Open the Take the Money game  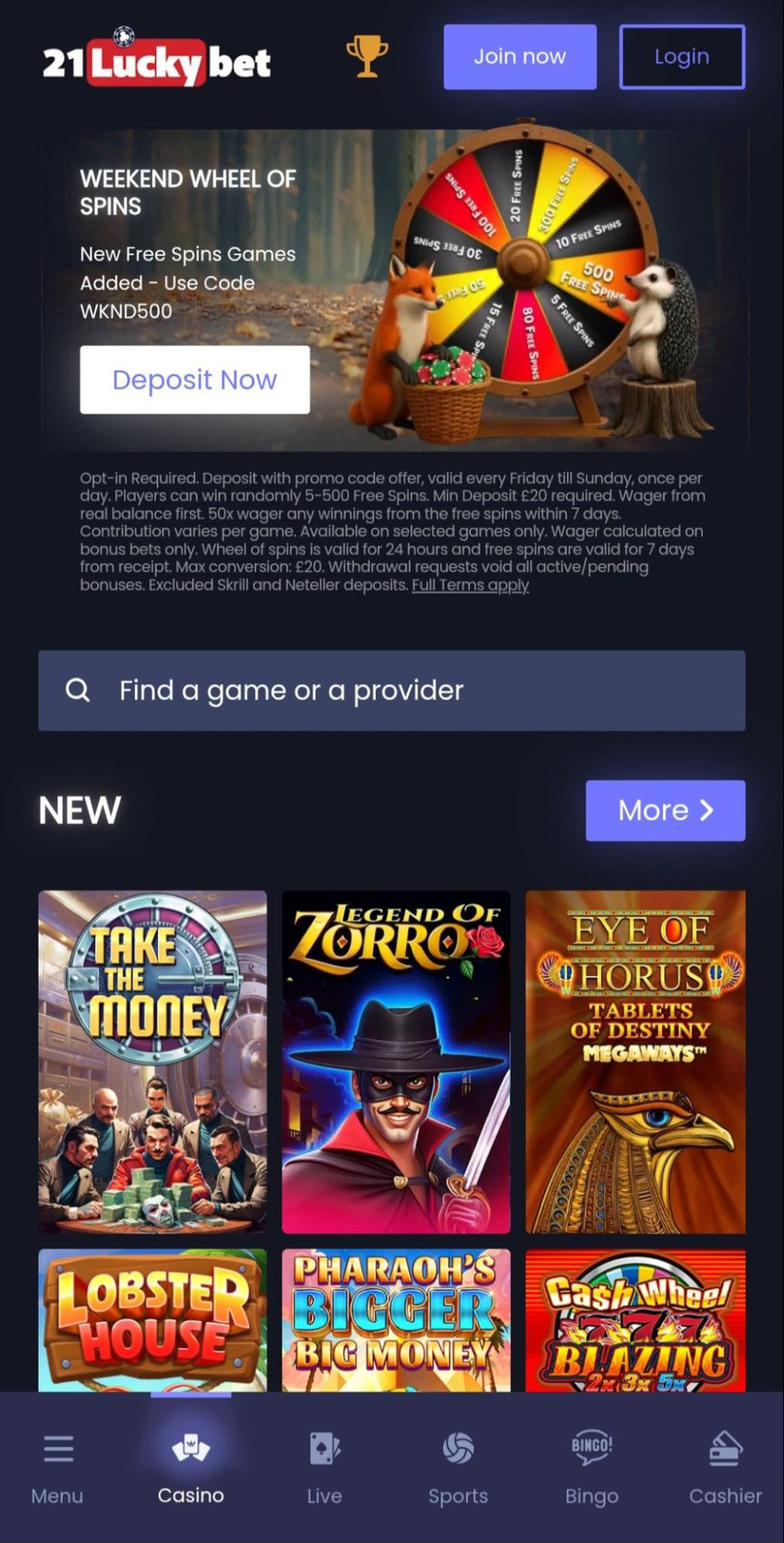click(x=153, y=1061)
